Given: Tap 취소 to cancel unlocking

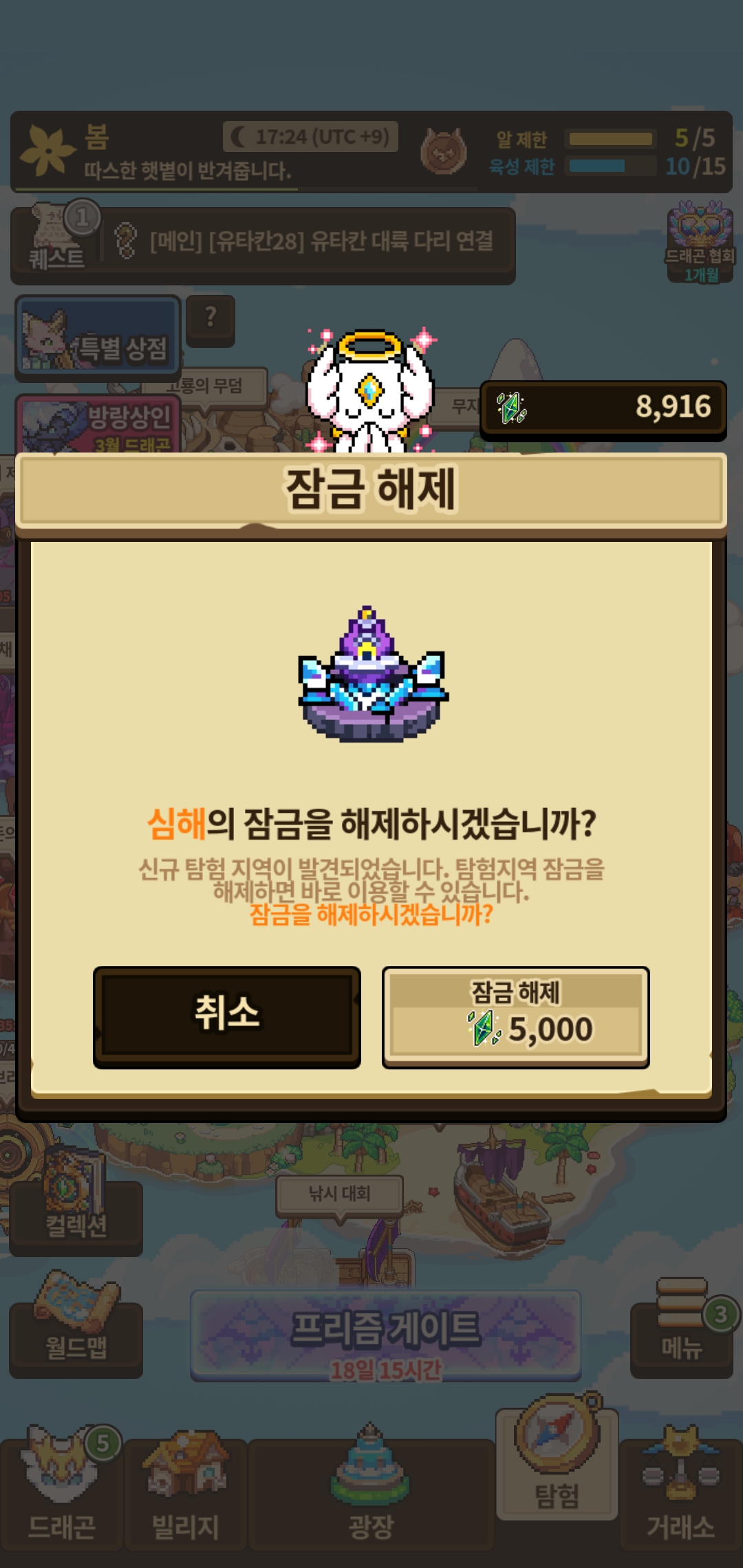Looking at the screenshot, I should point(226,1016).
